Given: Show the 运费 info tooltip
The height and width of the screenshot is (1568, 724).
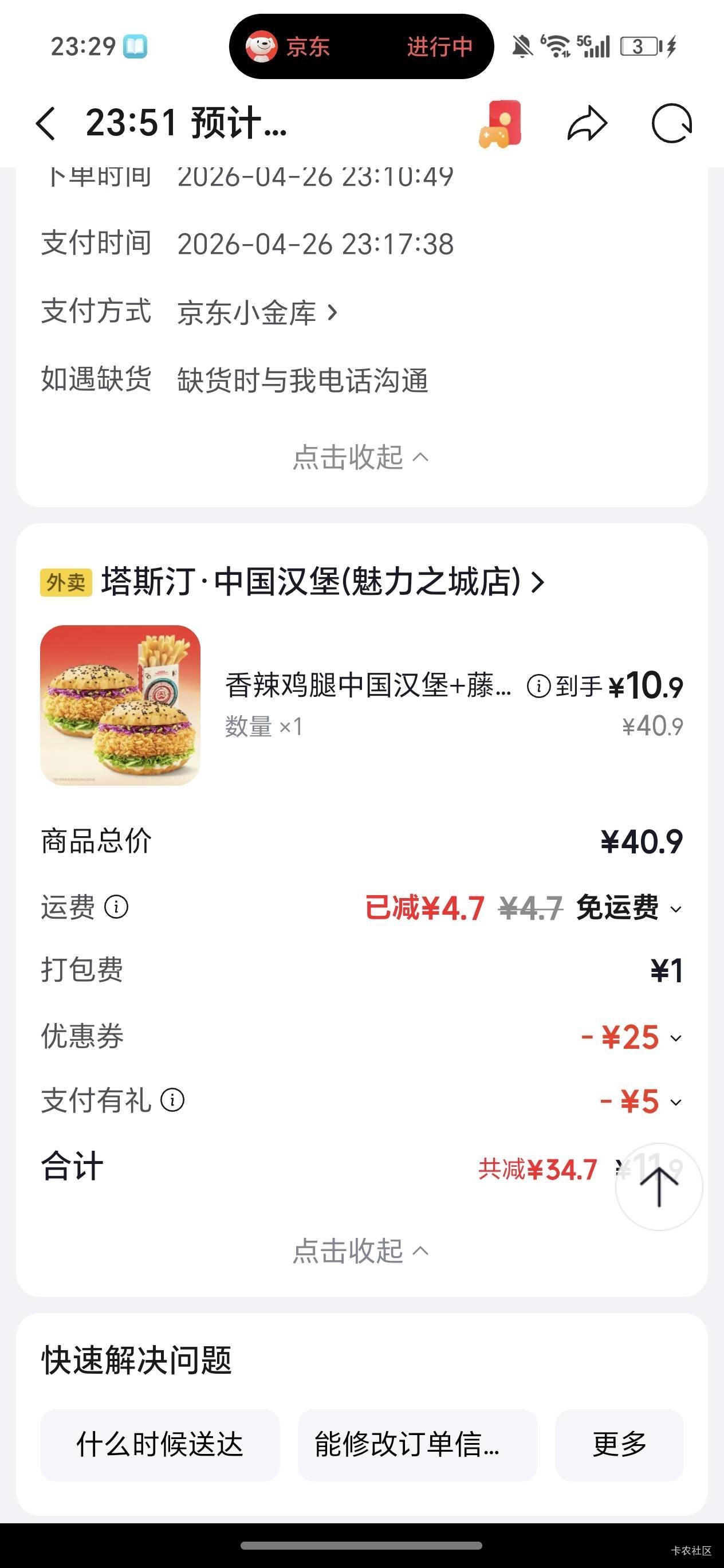Looking at the screenshot, I should (116, 907).
